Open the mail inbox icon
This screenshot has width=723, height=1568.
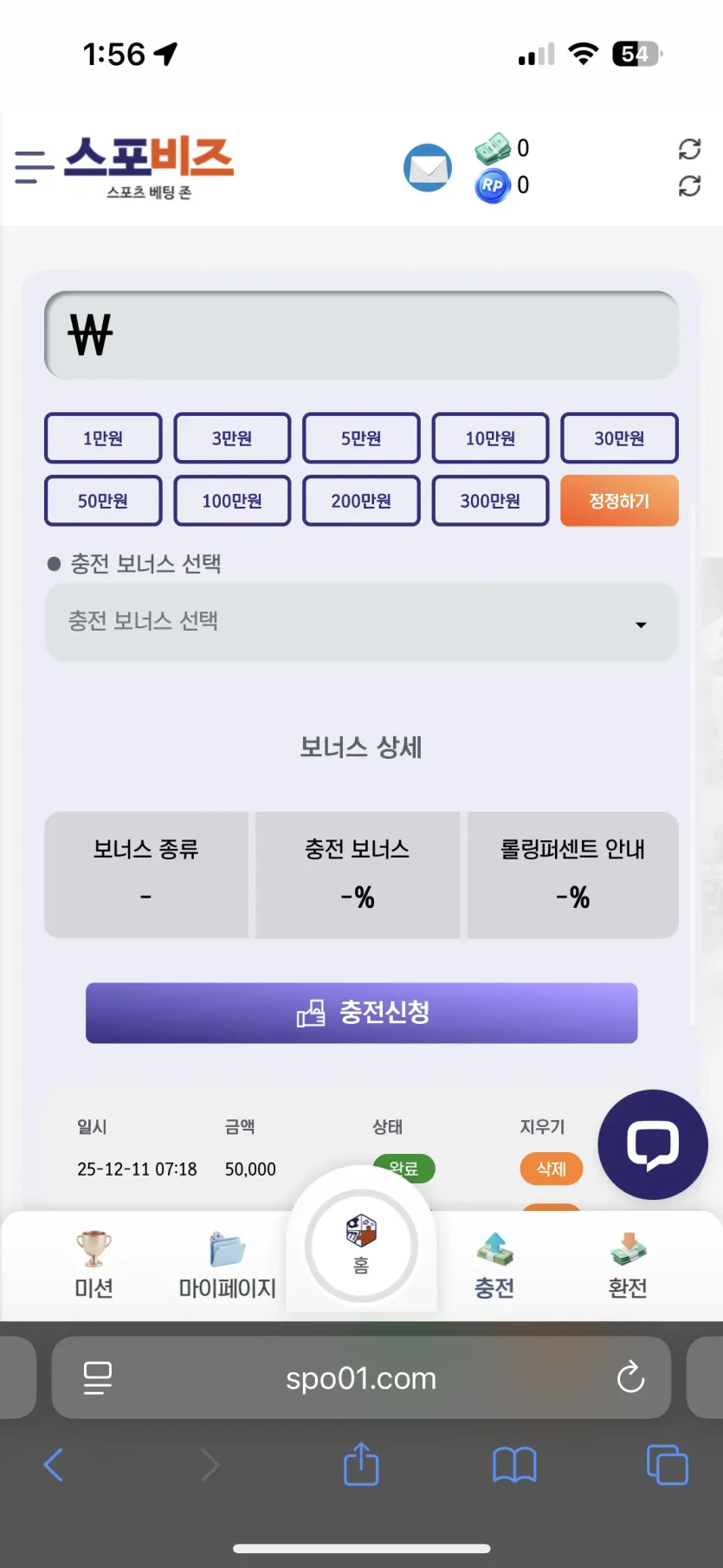click(x=428, y=168)
